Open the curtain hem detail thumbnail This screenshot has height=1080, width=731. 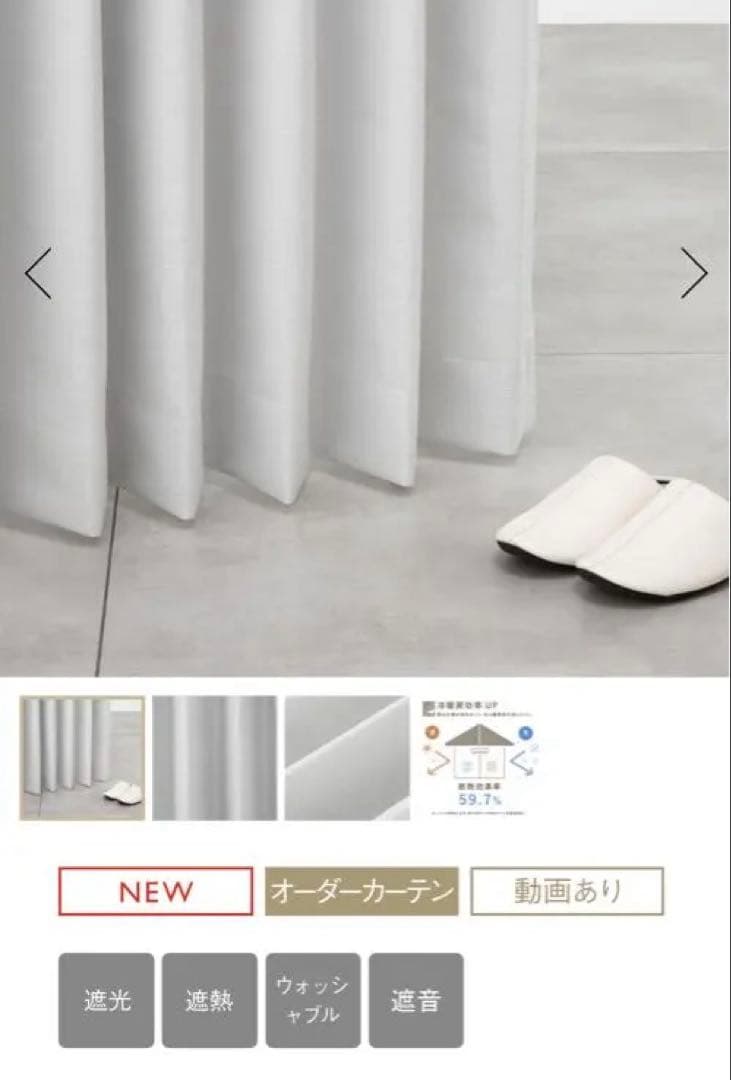coord(347,758)
